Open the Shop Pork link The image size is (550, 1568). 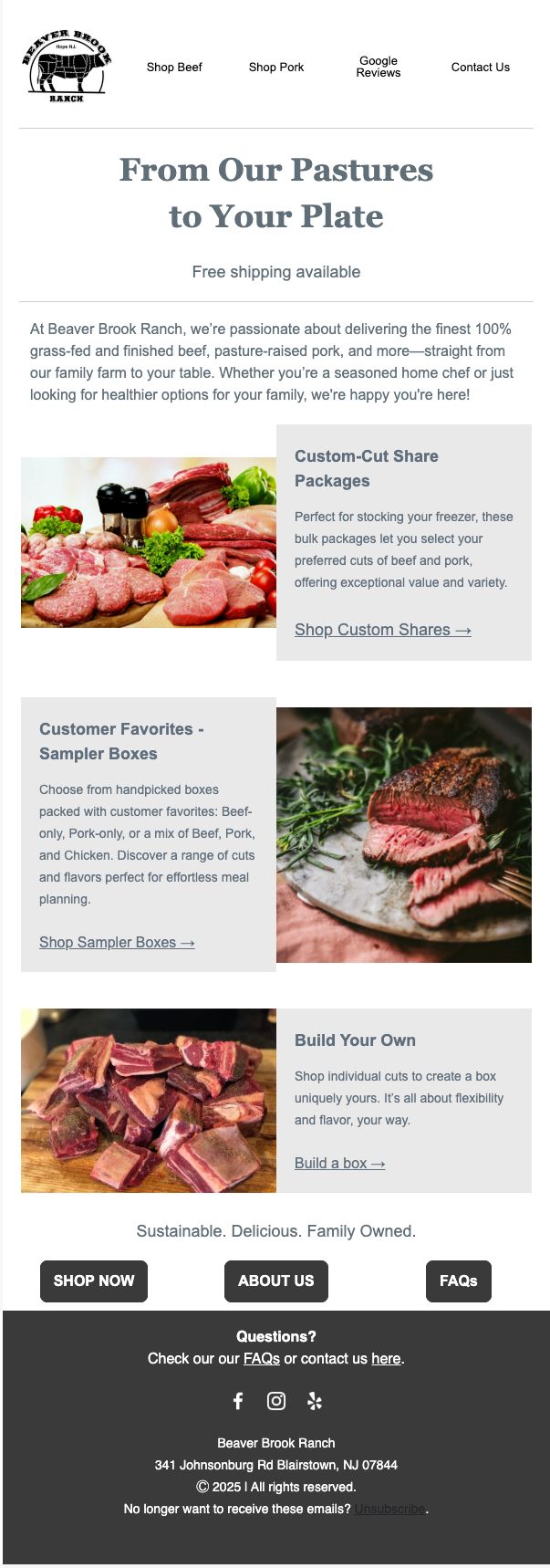click(x=276, y=68)
